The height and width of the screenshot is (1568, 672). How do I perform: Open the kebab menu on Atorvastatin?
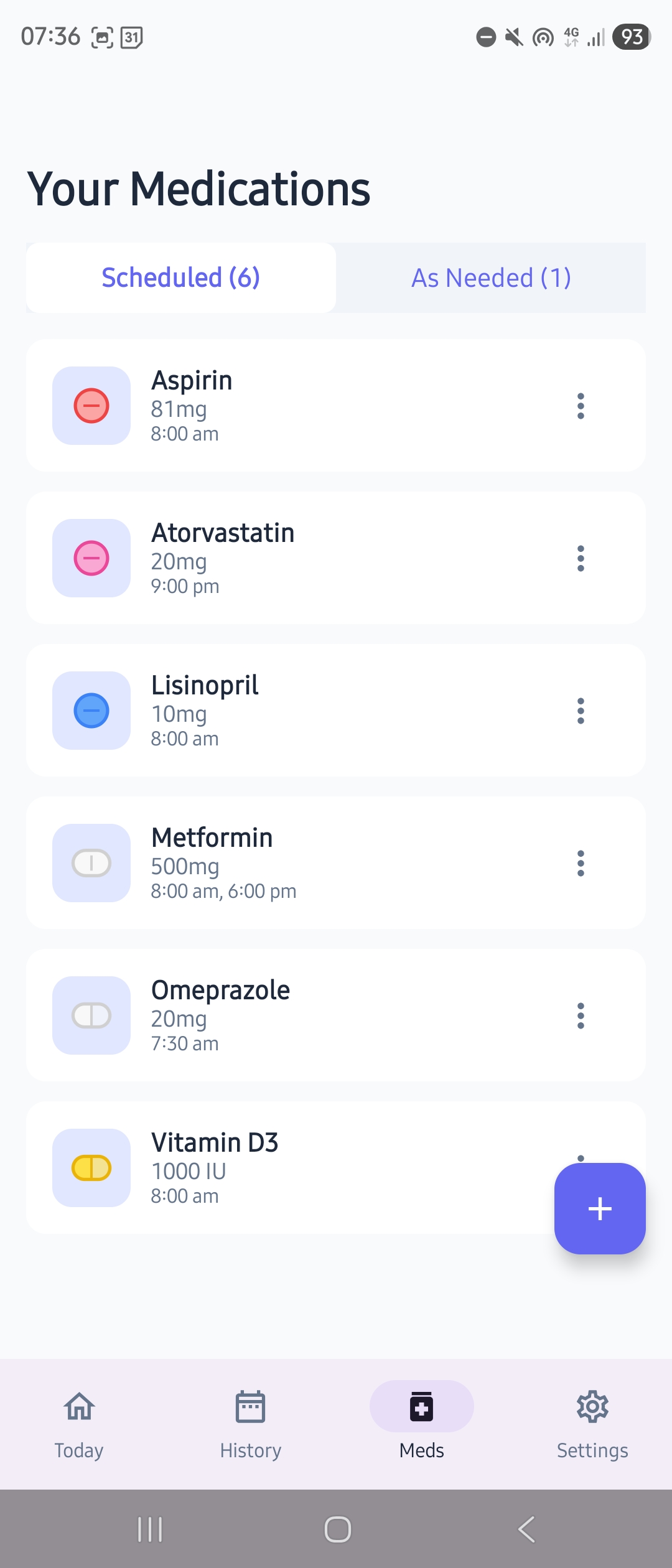[x=580, y=559]
